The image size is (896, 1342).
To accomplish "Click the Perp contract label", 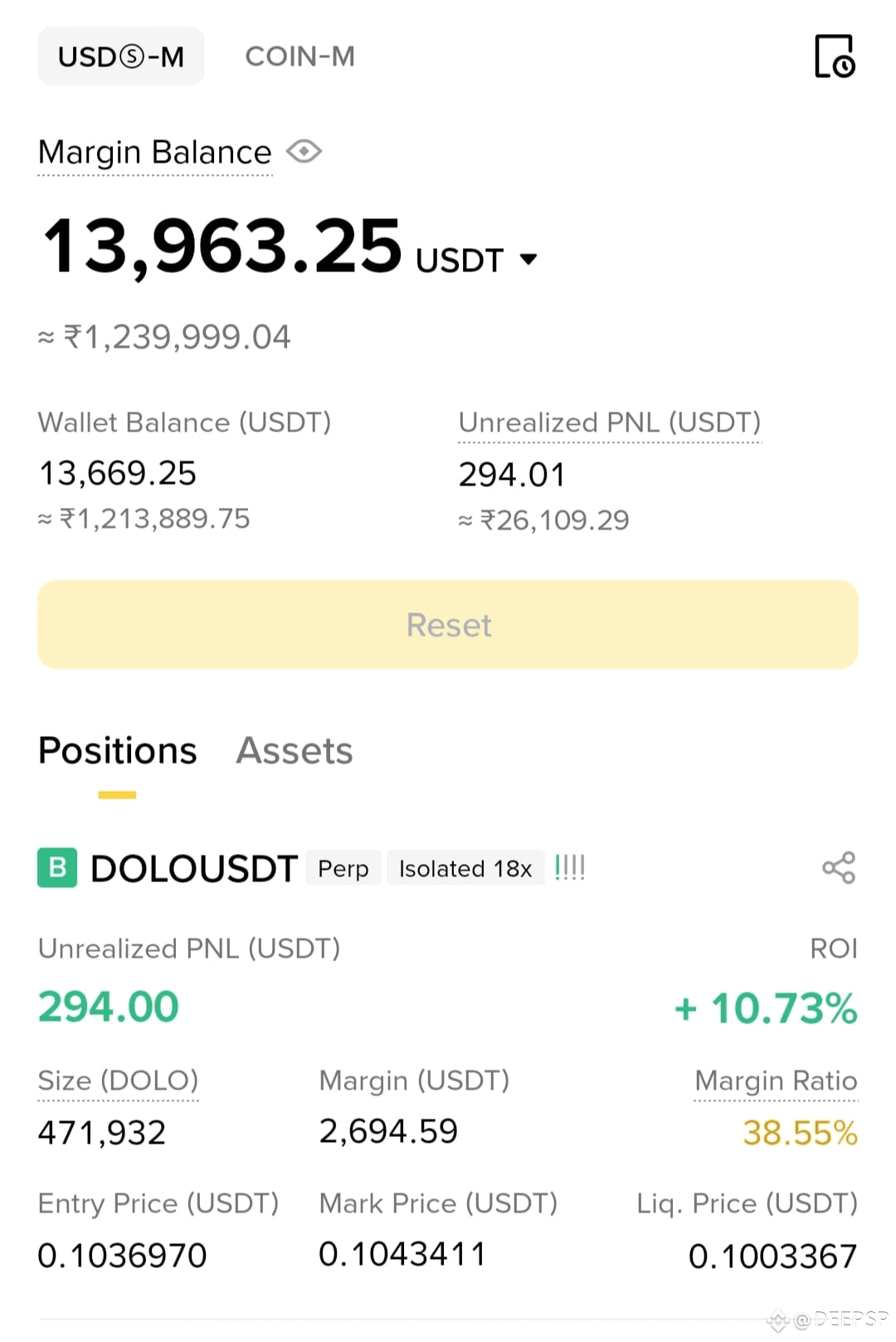I will point(343,868).
